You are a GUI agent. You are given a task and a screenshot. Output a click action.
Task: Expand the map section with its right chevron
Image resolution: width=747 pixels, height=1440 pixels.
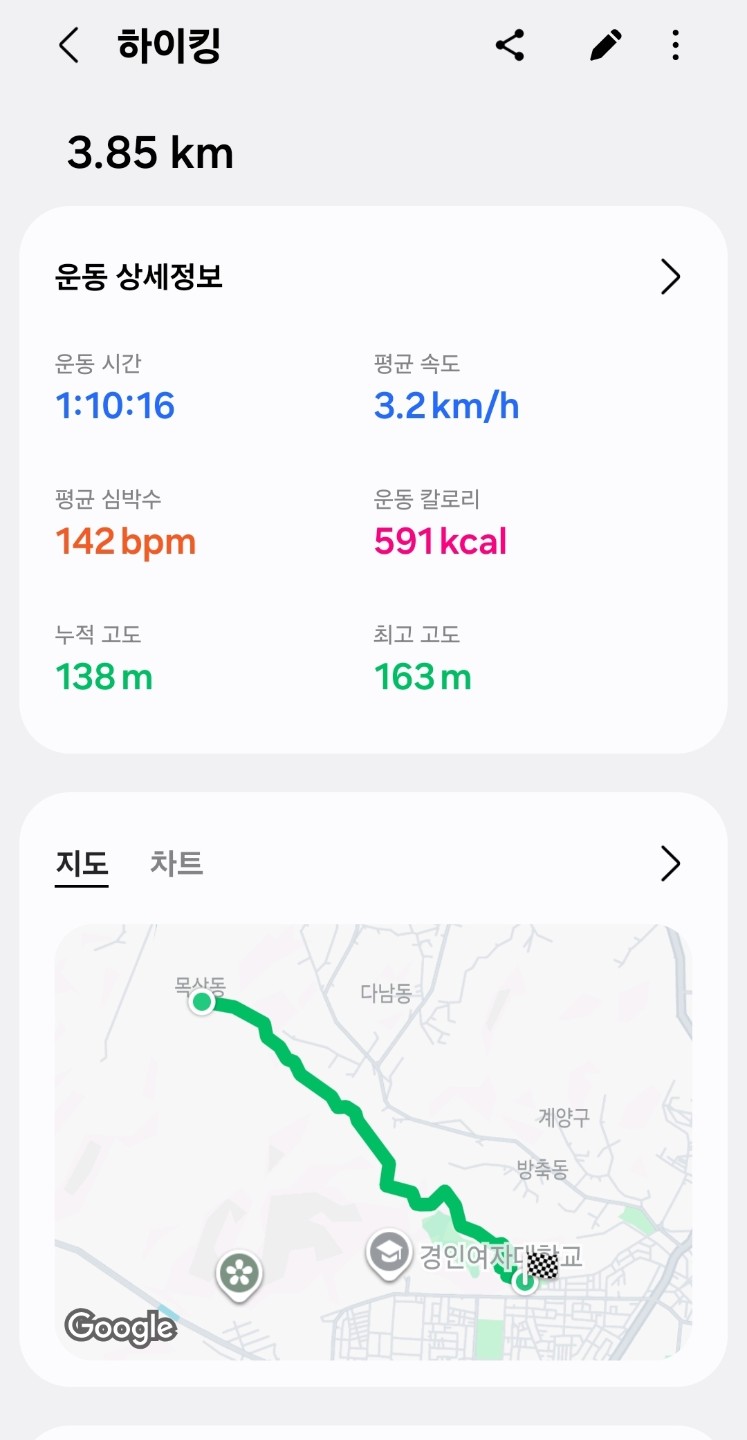coord(670,863)
